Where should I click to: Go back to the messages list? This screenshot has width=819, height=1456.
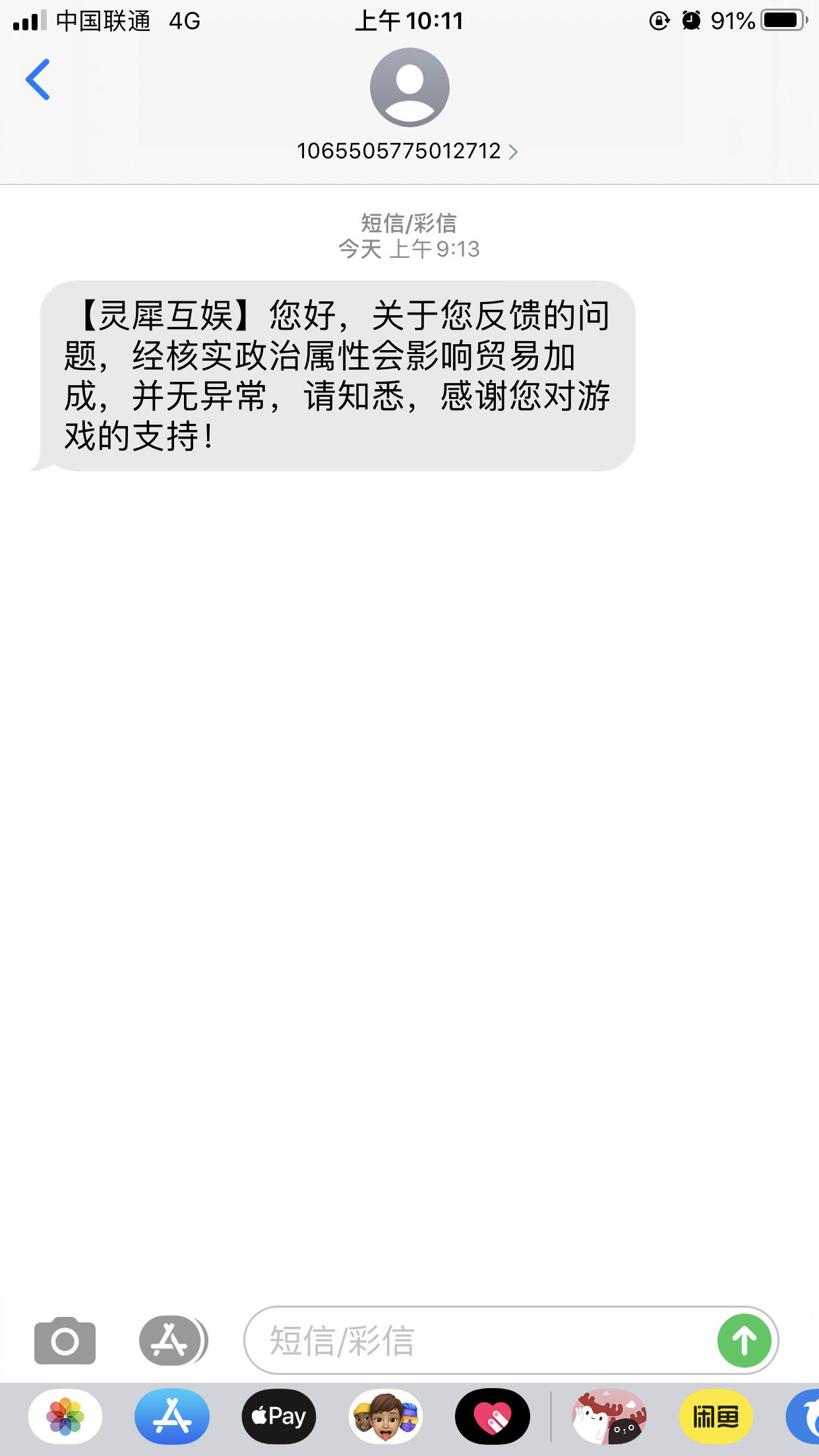pos(38,80)
